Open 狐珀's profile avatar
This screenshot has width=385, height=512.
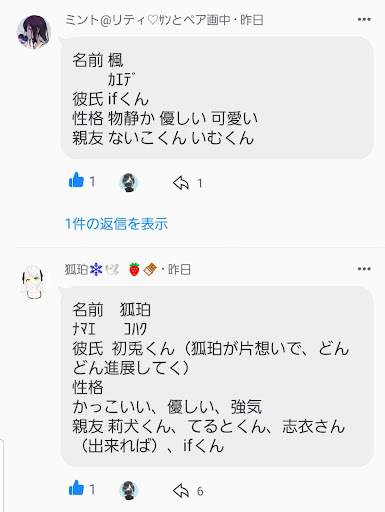33,282
